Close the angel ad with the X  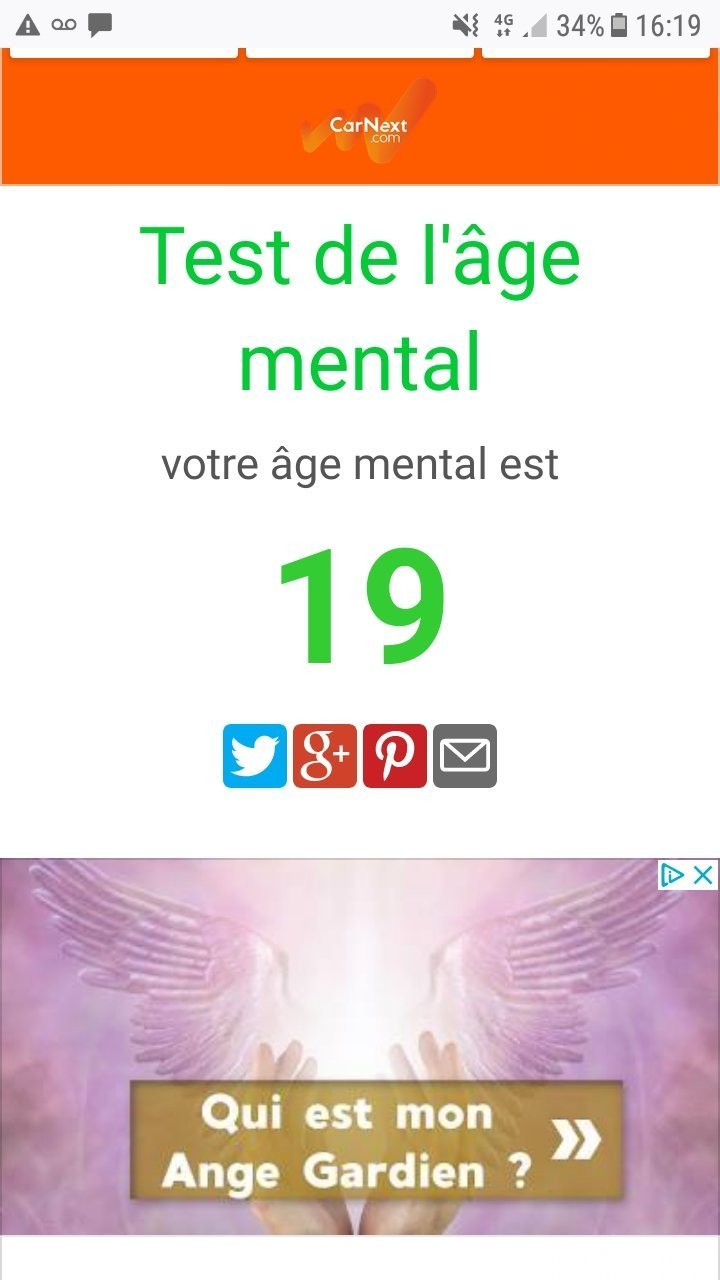pos(704,875)
